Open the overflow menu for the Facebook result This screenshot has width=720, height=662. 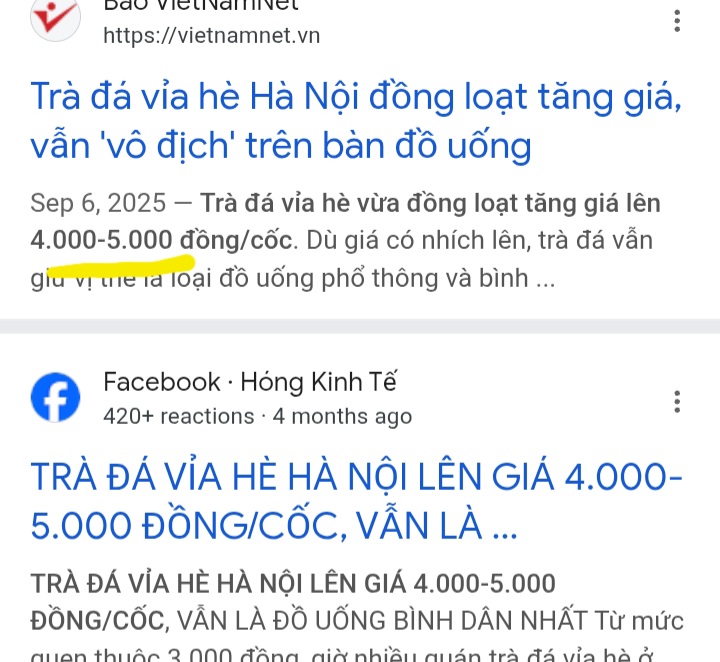678,402
